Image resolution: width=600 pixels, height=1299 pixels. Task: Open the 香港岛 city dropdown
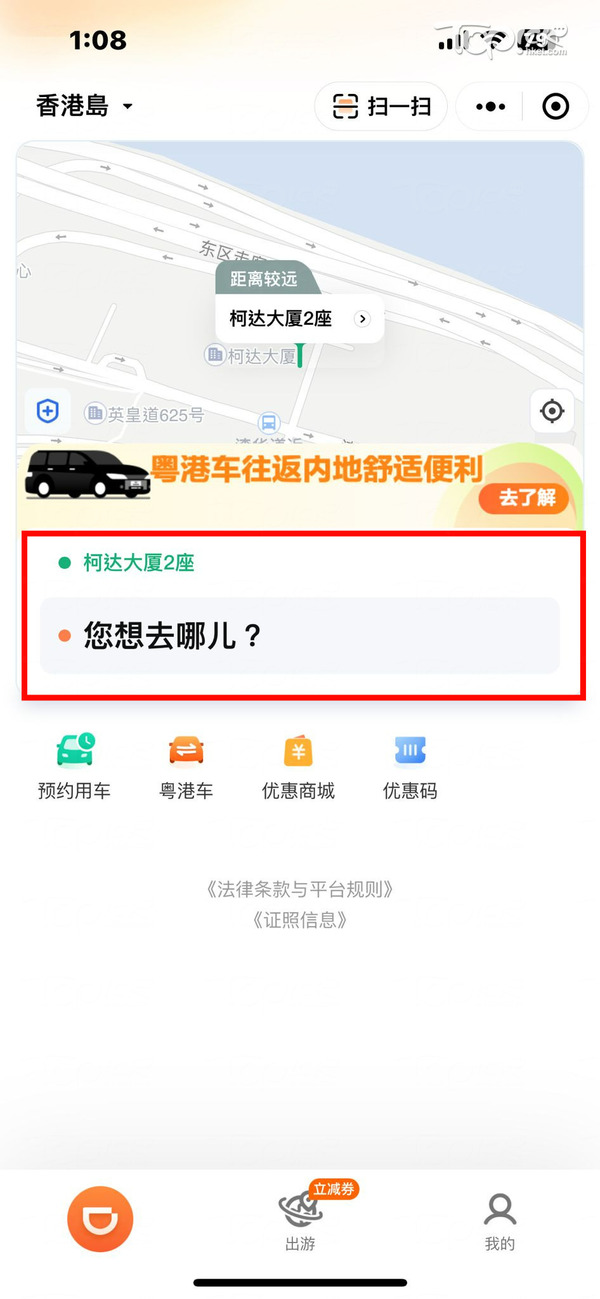(x=84, y=106)
